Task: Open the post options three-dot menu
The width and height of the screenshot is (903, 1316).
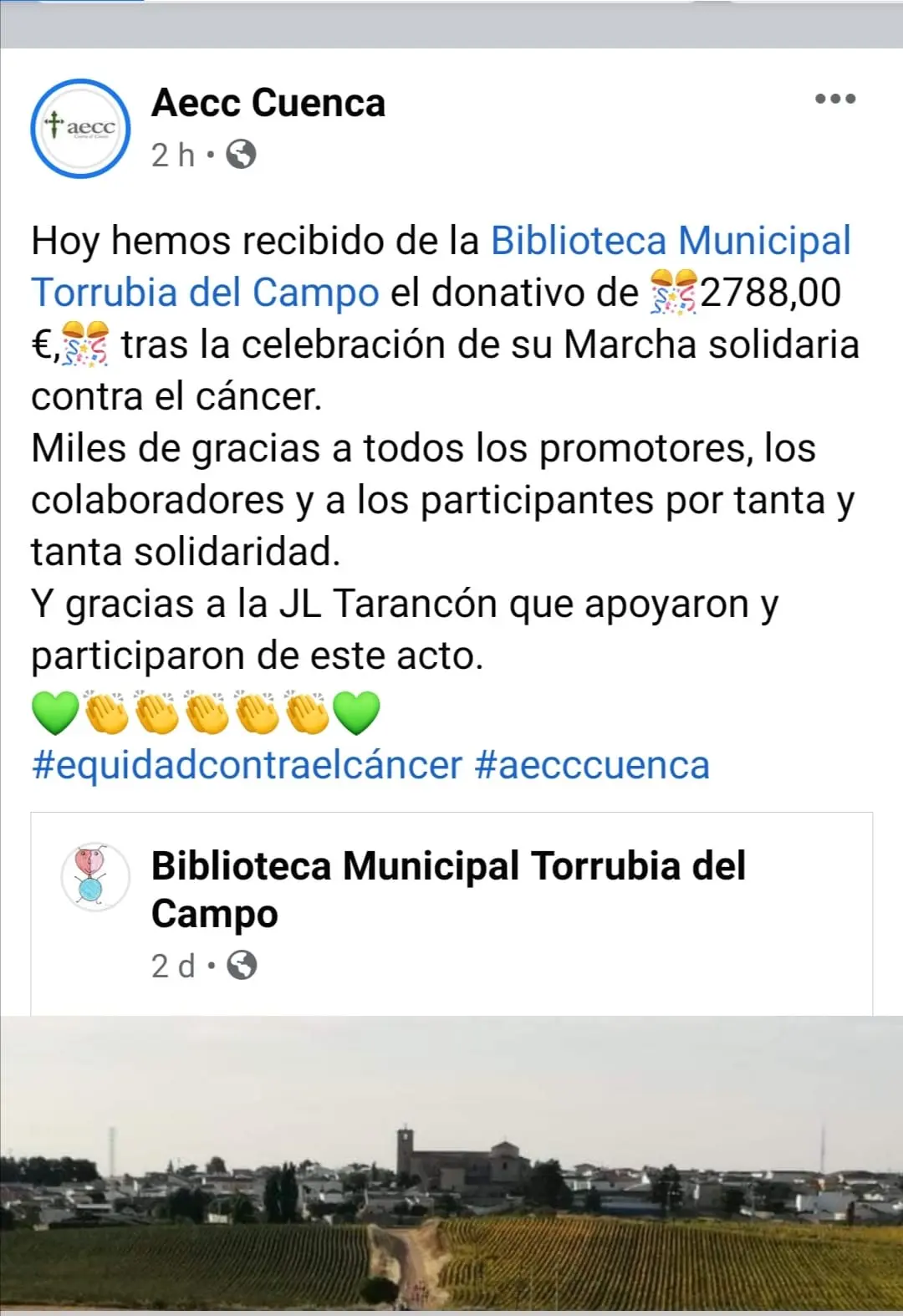Action: (835, 99)
